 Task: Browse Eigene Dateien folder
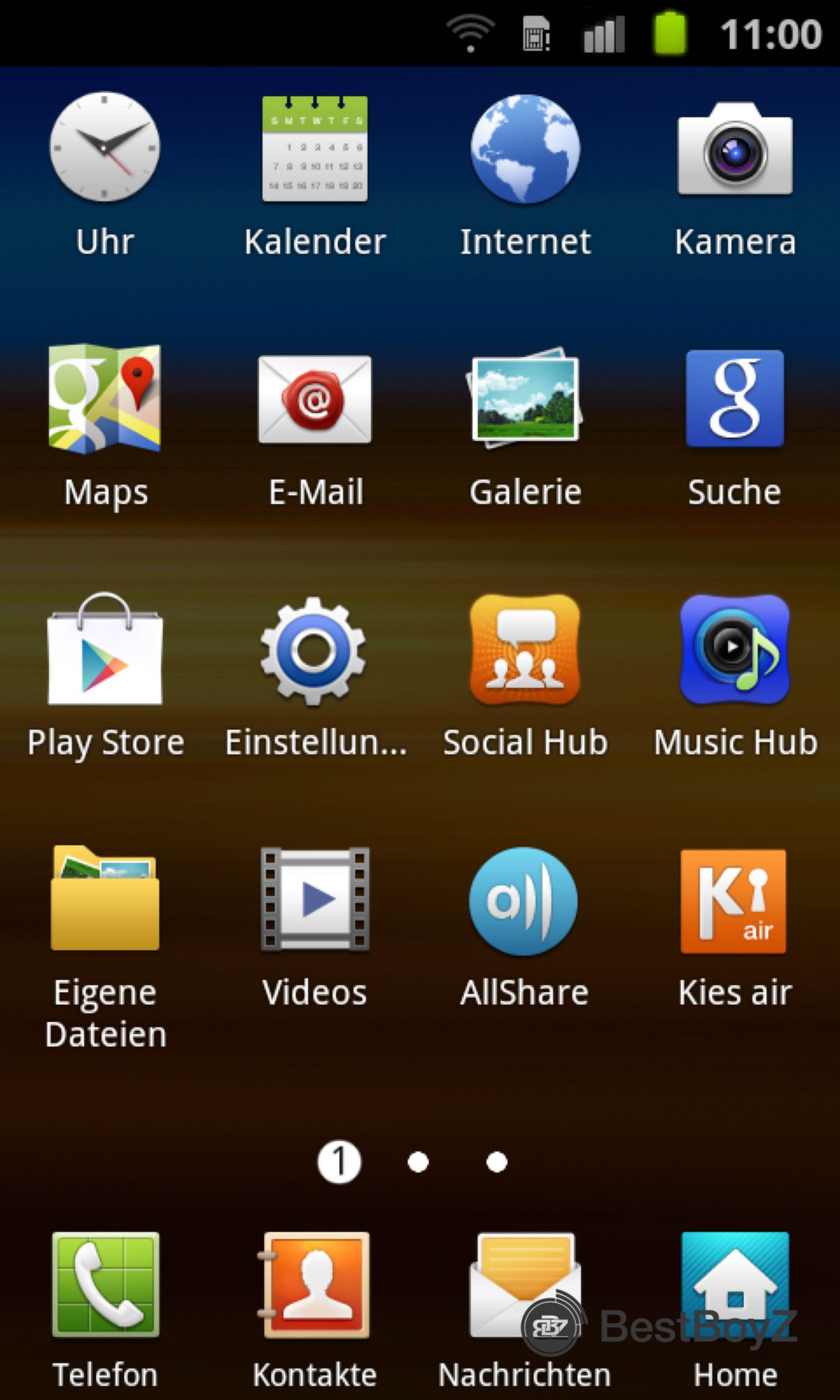pos(105,901)
